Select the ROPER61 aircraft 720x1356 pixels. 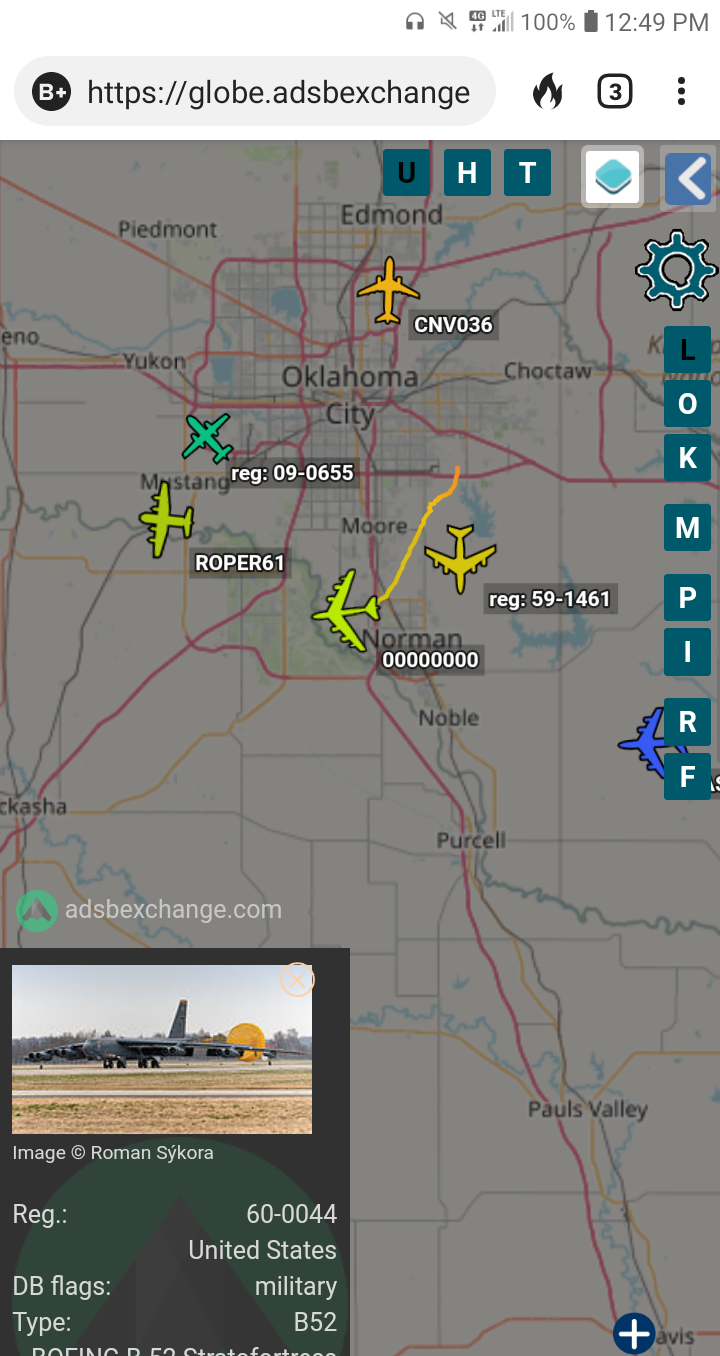(166, 518)
